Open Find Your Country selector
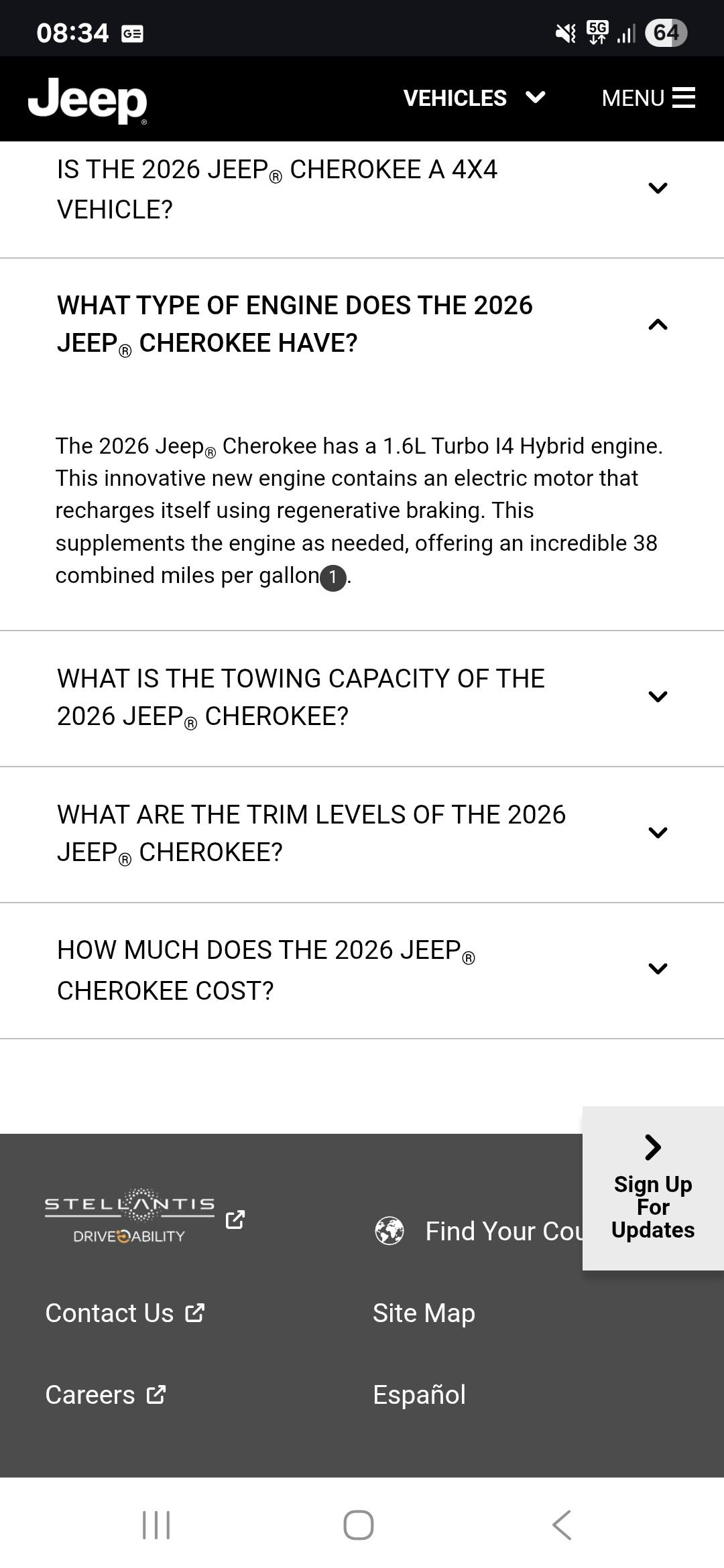This screenshot has width=724, height=1568. tap(479, 1231)
